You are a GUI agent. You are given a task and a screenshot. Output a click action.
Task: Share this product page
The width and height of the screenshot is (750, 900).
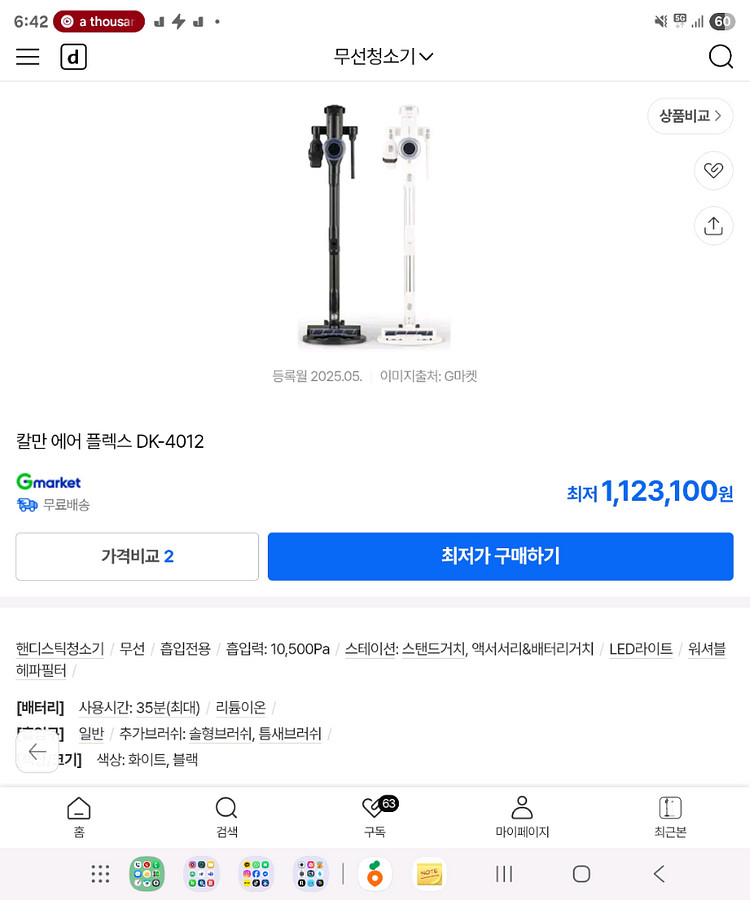(713, 226)
